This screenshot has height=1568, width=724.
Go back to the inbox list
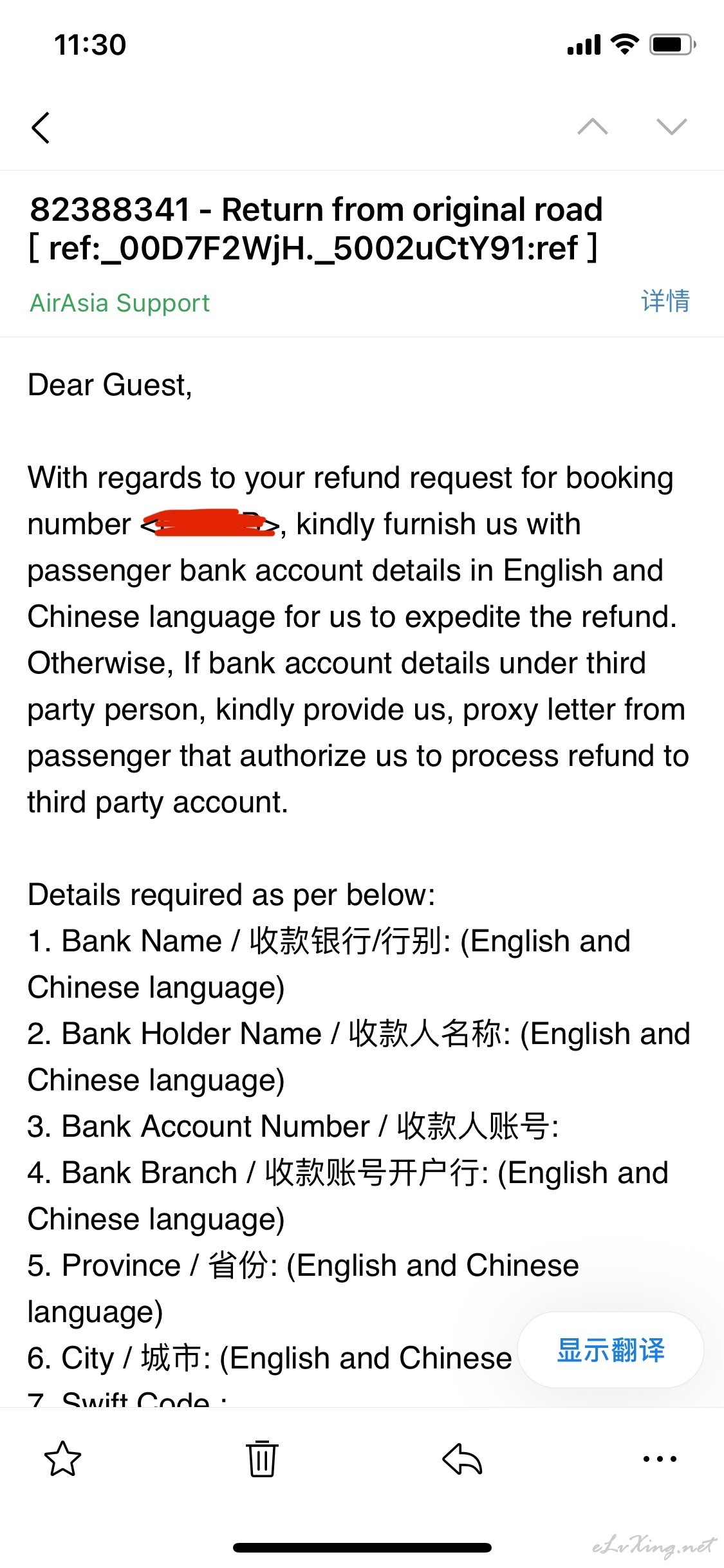point(41,127)
